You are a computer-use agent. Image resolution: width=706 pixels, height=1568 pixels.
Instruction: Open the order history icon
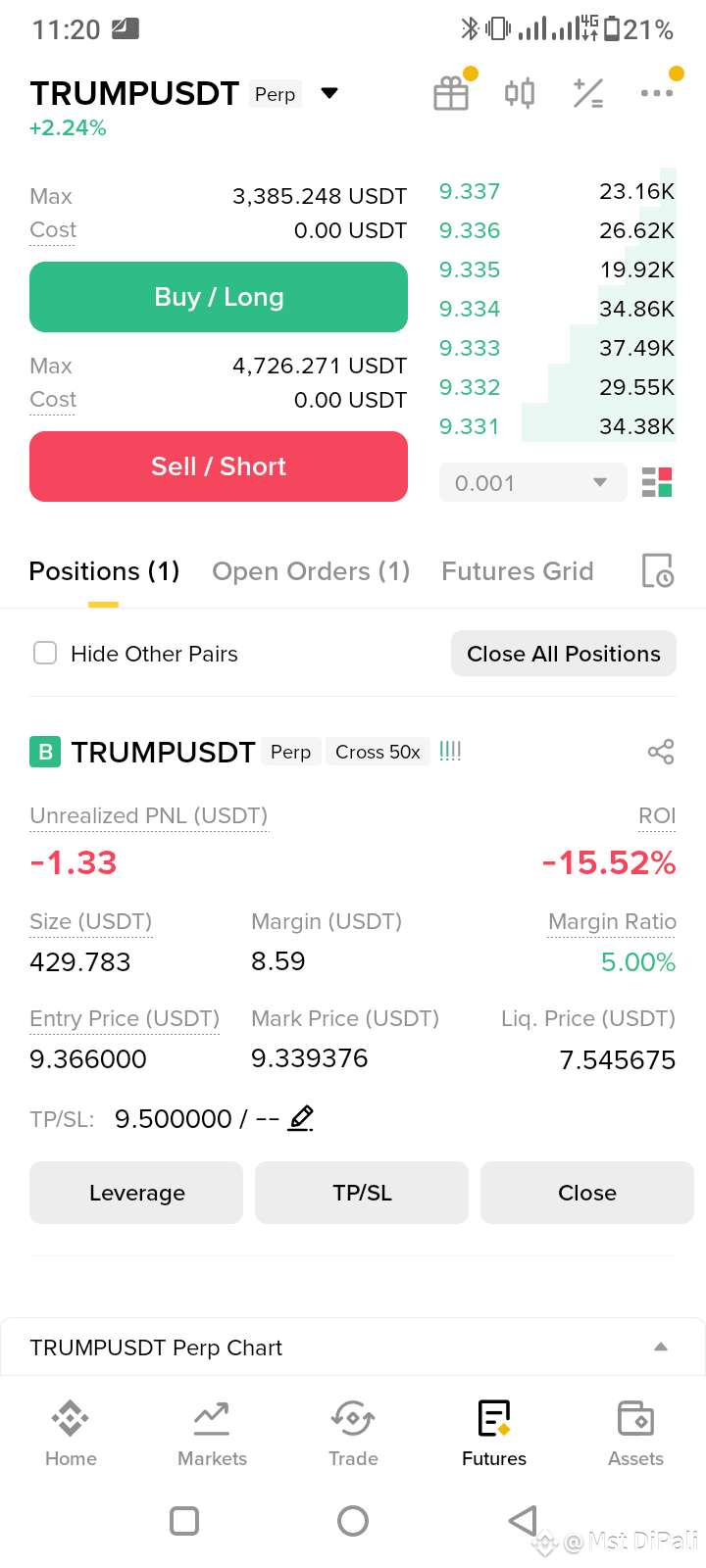point(657,570)
